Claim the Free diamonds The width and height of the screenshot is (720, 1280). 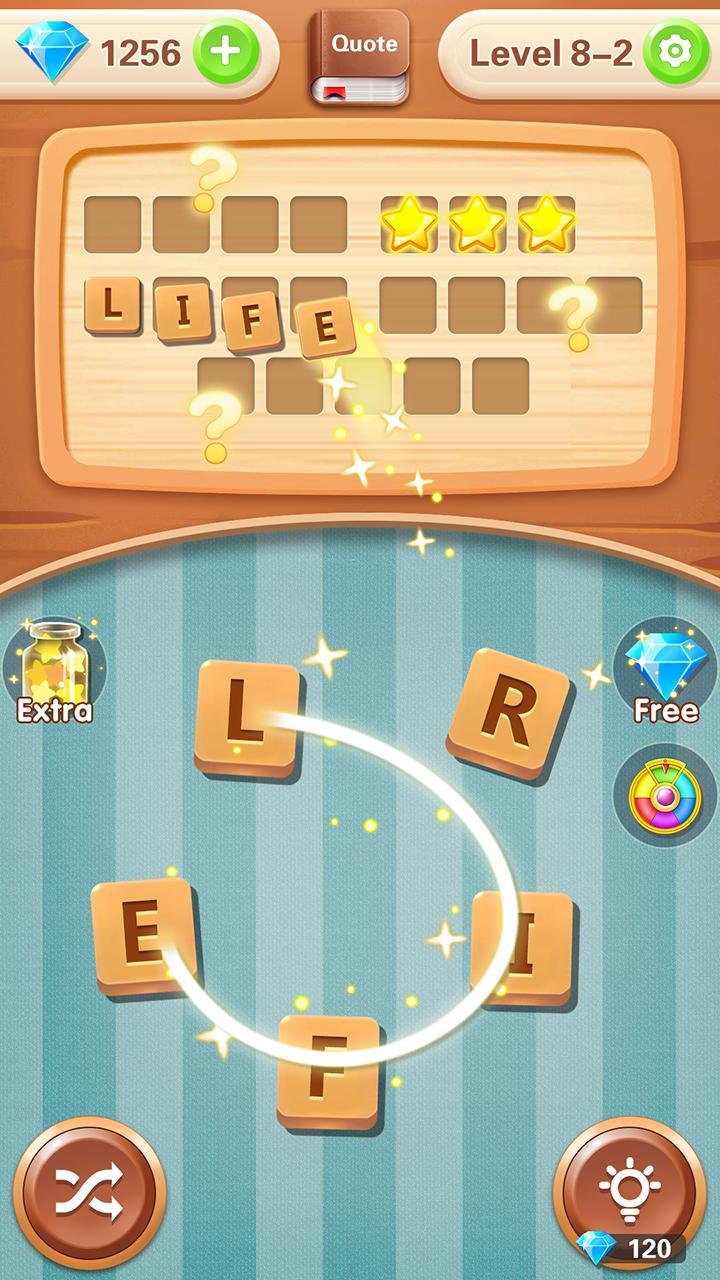[x=665, y=672]
